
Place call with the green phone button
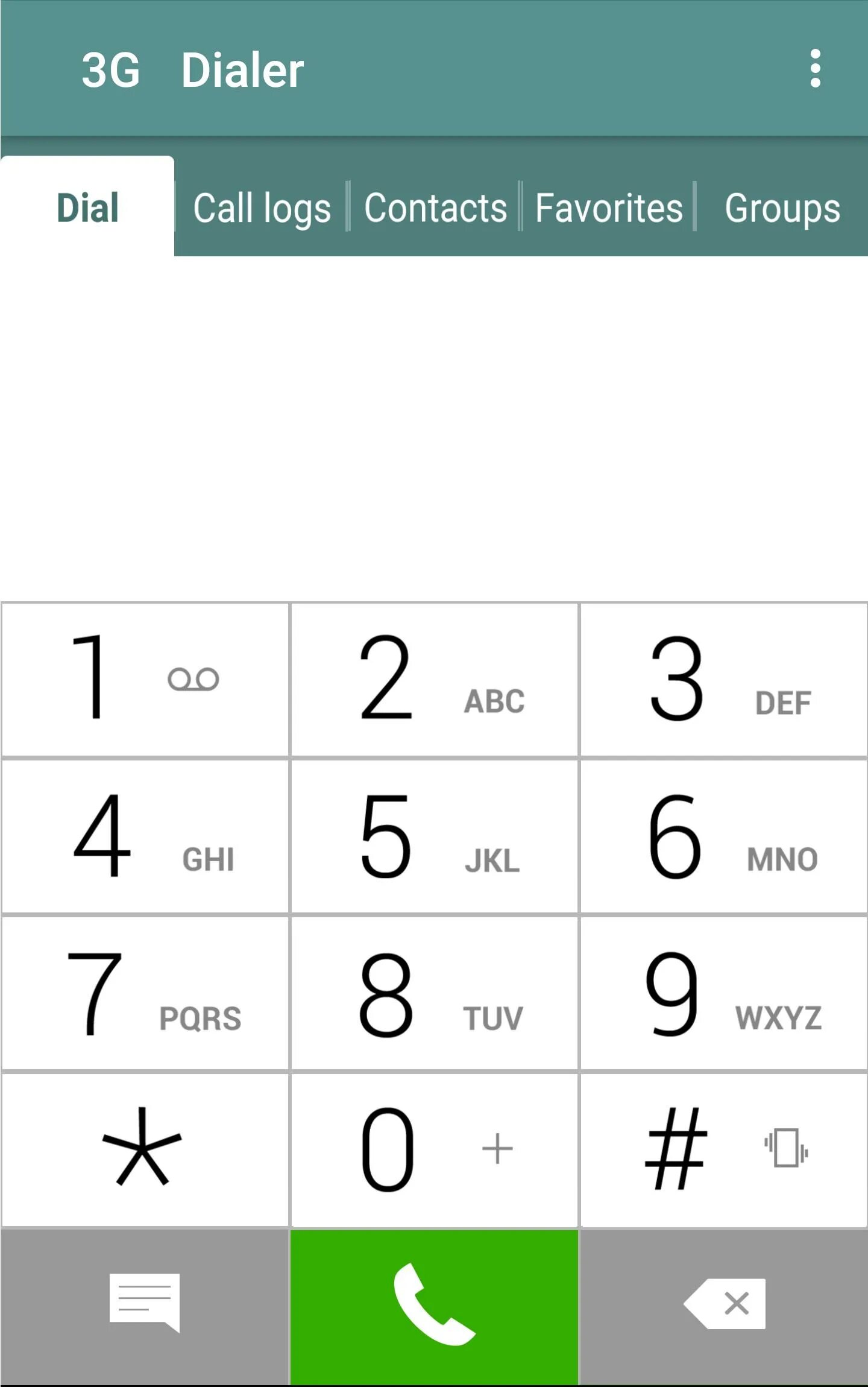(434, 1306)
